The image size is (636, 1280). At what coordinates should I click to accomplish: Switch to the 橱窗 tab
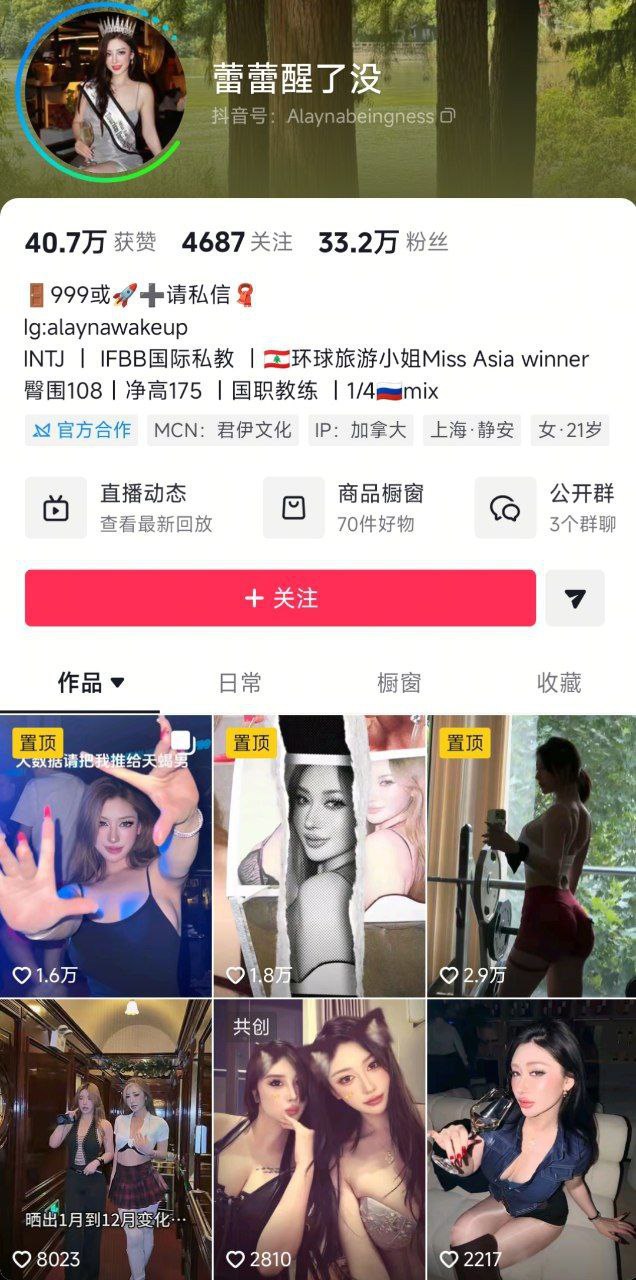pos(399,683)
